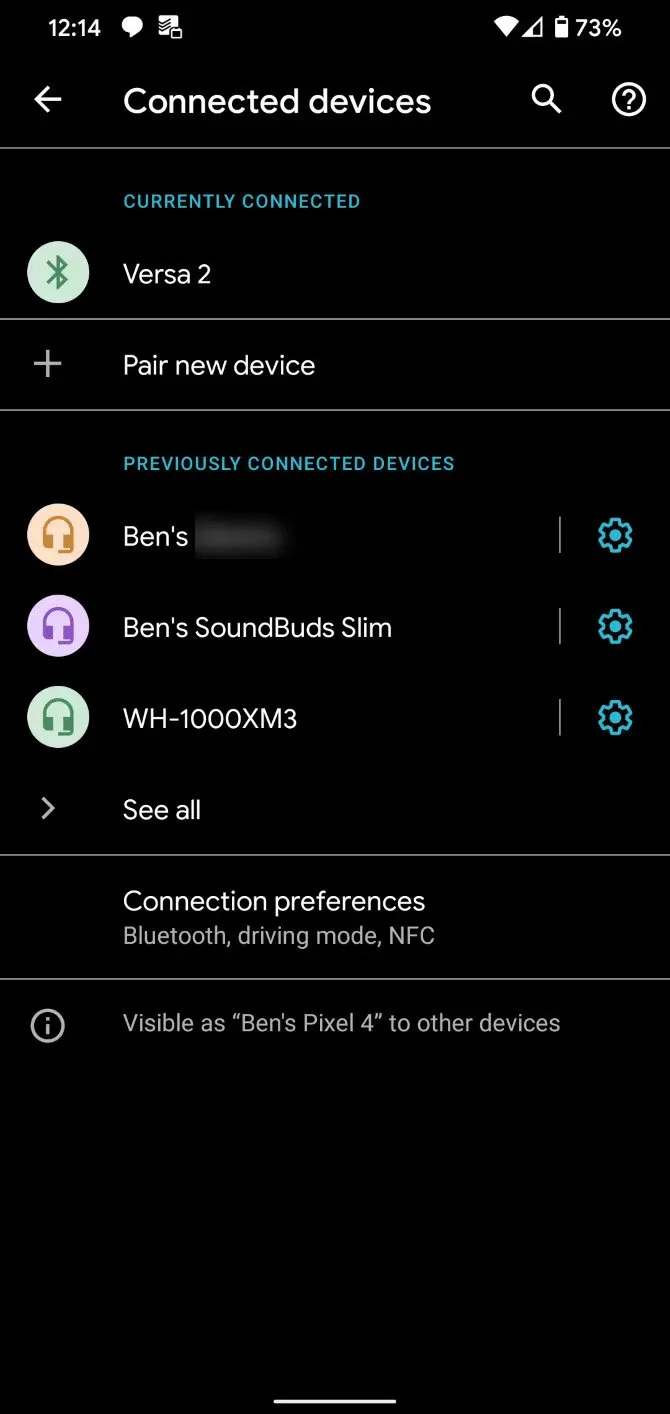The height and width of the screenshot is (1414, 670).
Task: Go back from Connected devices
Action: click(48, 100)
